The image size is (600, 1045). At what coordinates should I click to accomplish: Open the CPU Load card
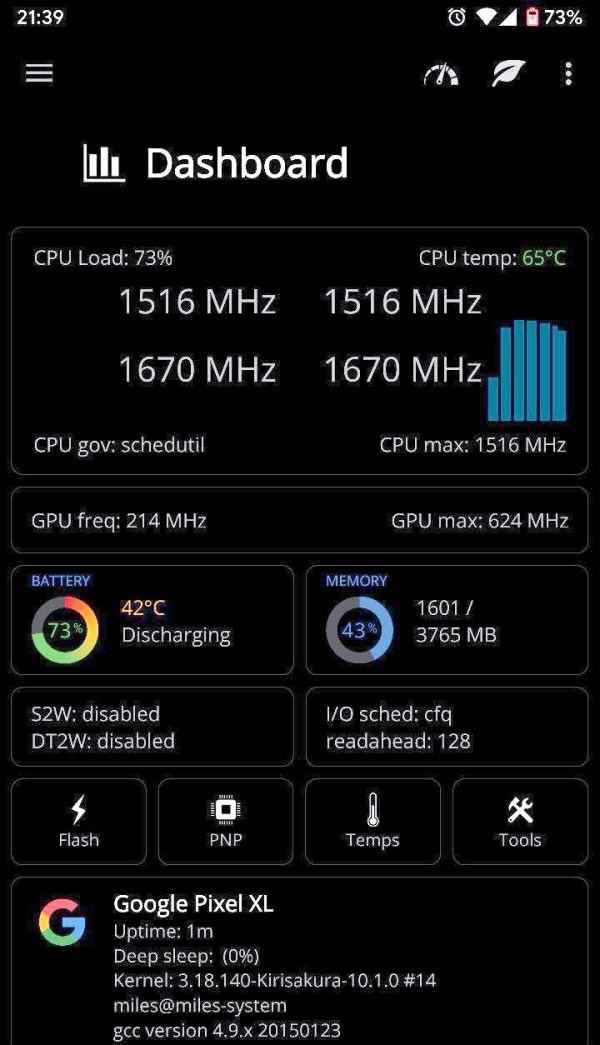coord(299,351)
